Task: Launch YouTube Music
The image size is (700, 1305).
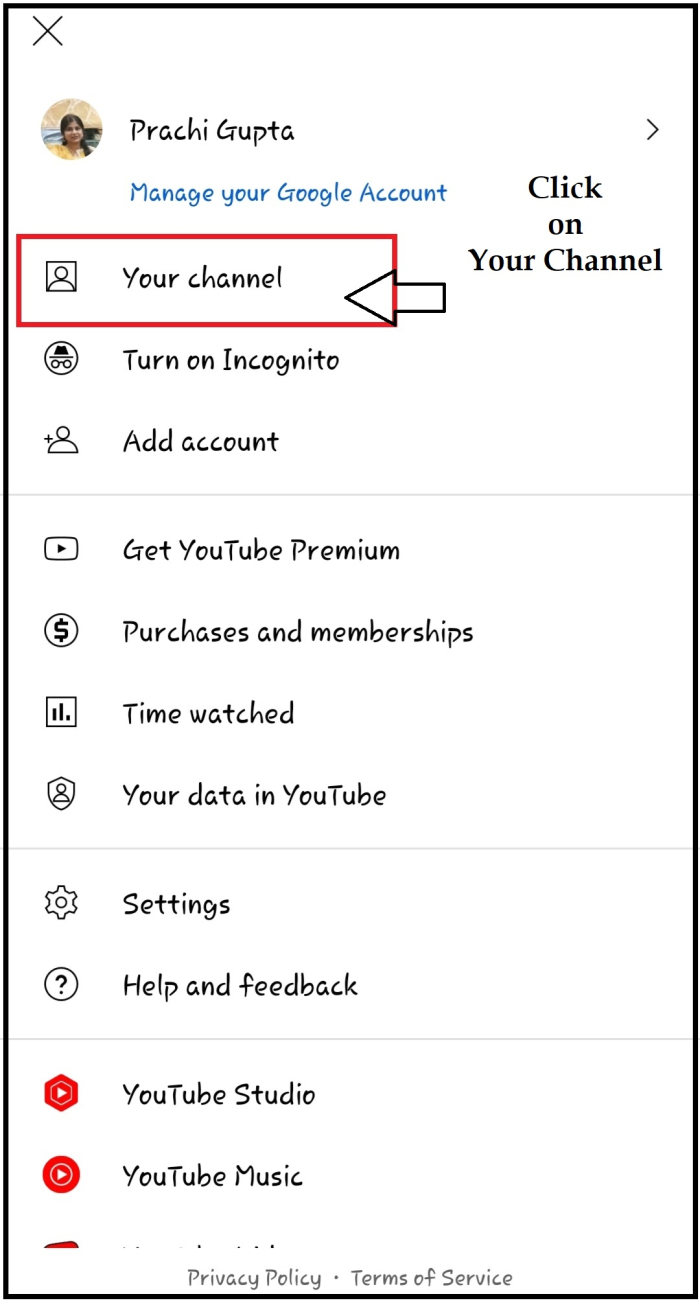Action: click(x=212, y=1176)
